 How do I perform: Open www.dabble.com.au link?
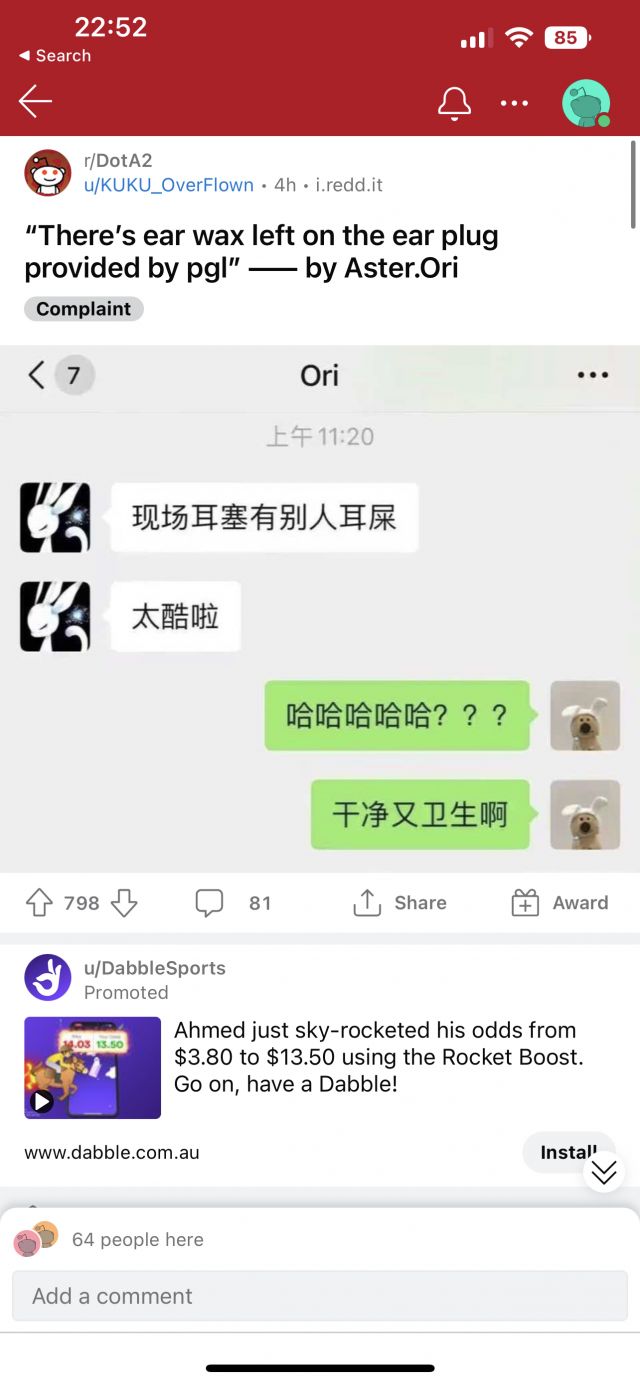[x=112, y=1152]
